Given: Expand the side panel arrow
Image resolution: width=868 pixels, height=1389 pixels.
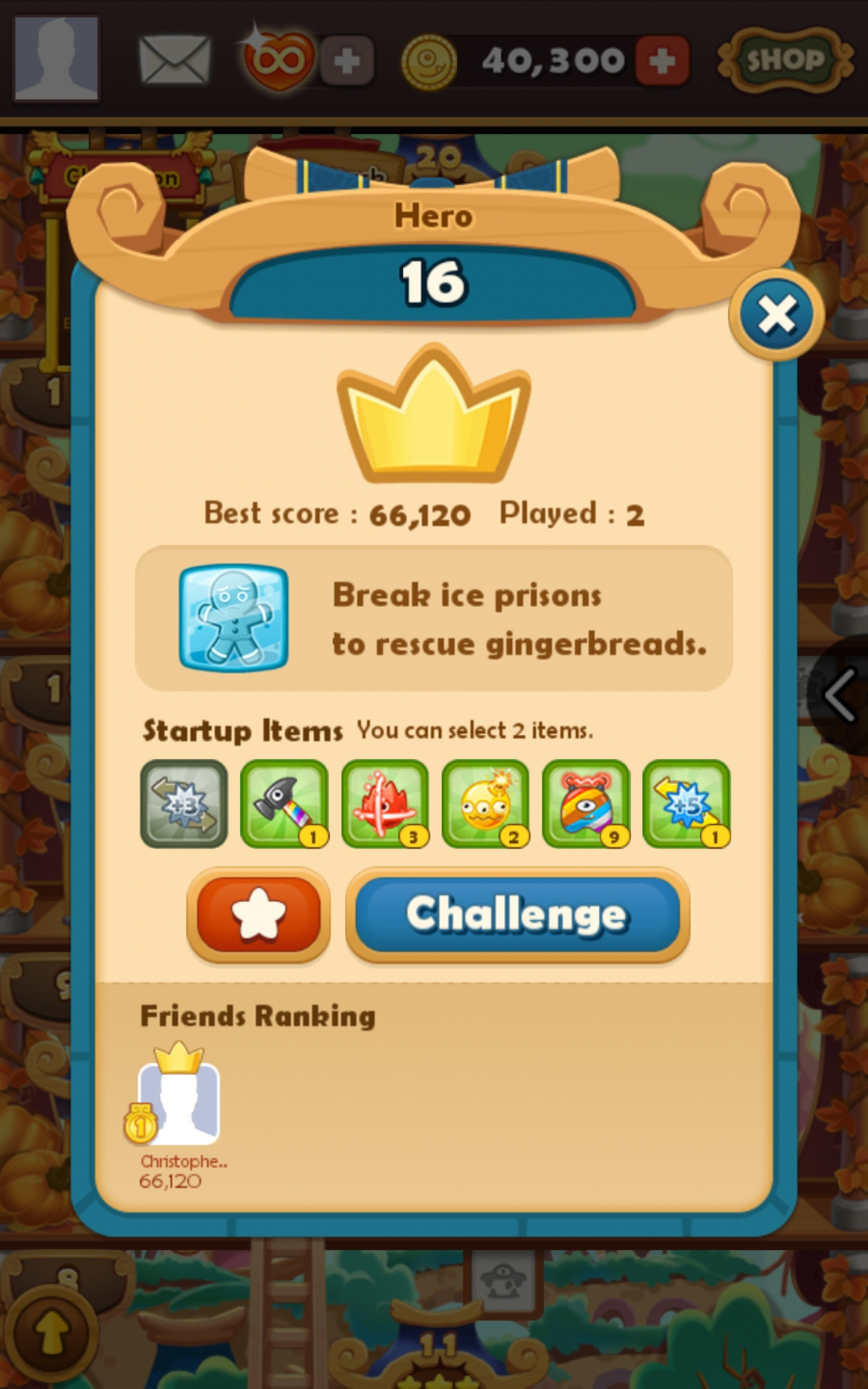Looking at the screenshot, I should click(841, 694).
